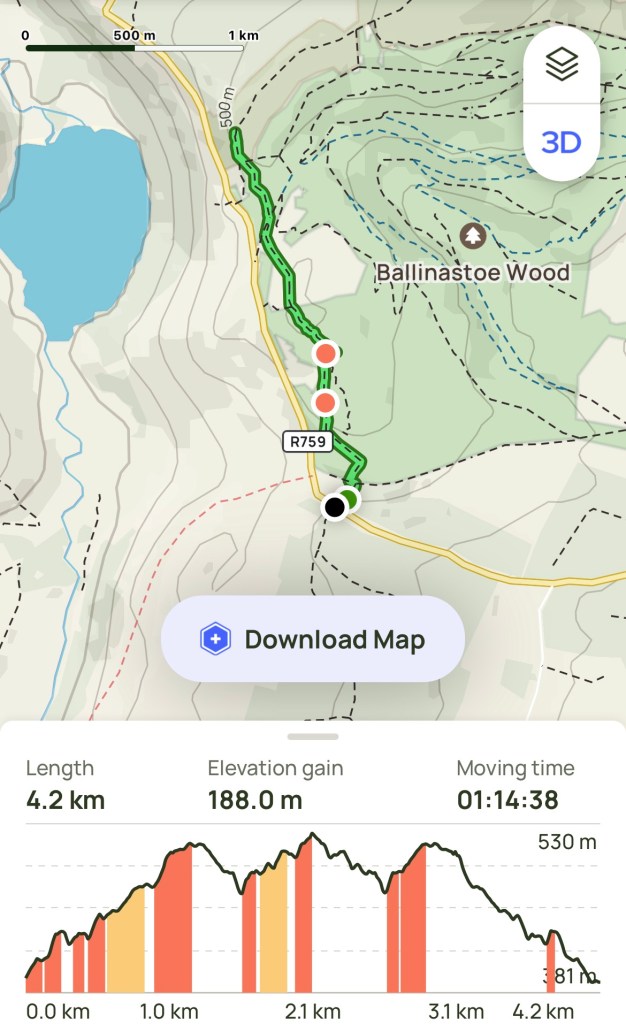This screenshot has width=626, height=1024.
Task: Tap the black trail start marker
Action: click(x=335, y=508)
